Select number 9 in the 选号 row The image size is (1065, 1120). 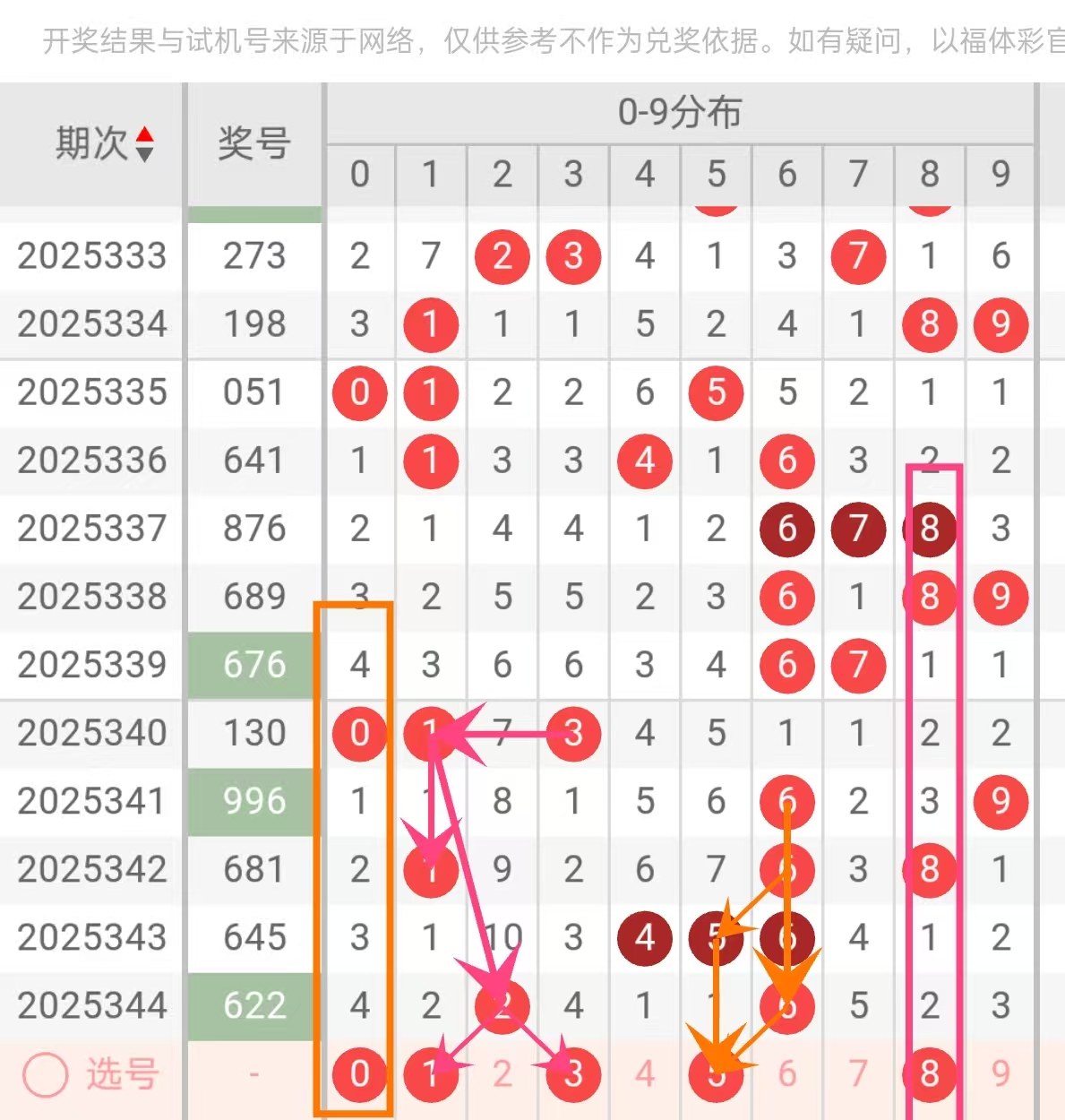[1001, 1073]
